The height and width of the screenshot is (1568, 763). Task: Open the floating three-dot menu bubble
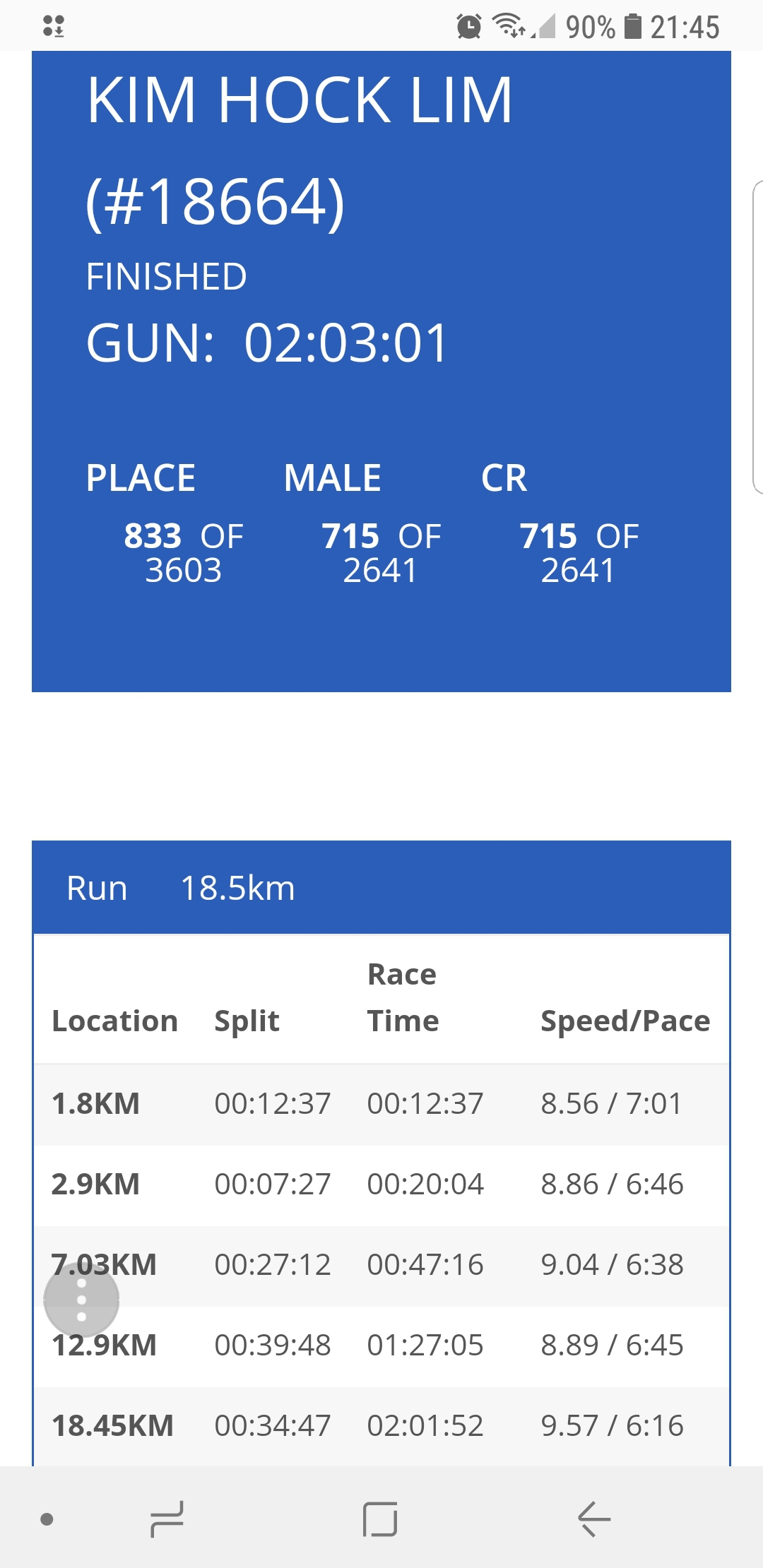click(x=81, y=1300)
